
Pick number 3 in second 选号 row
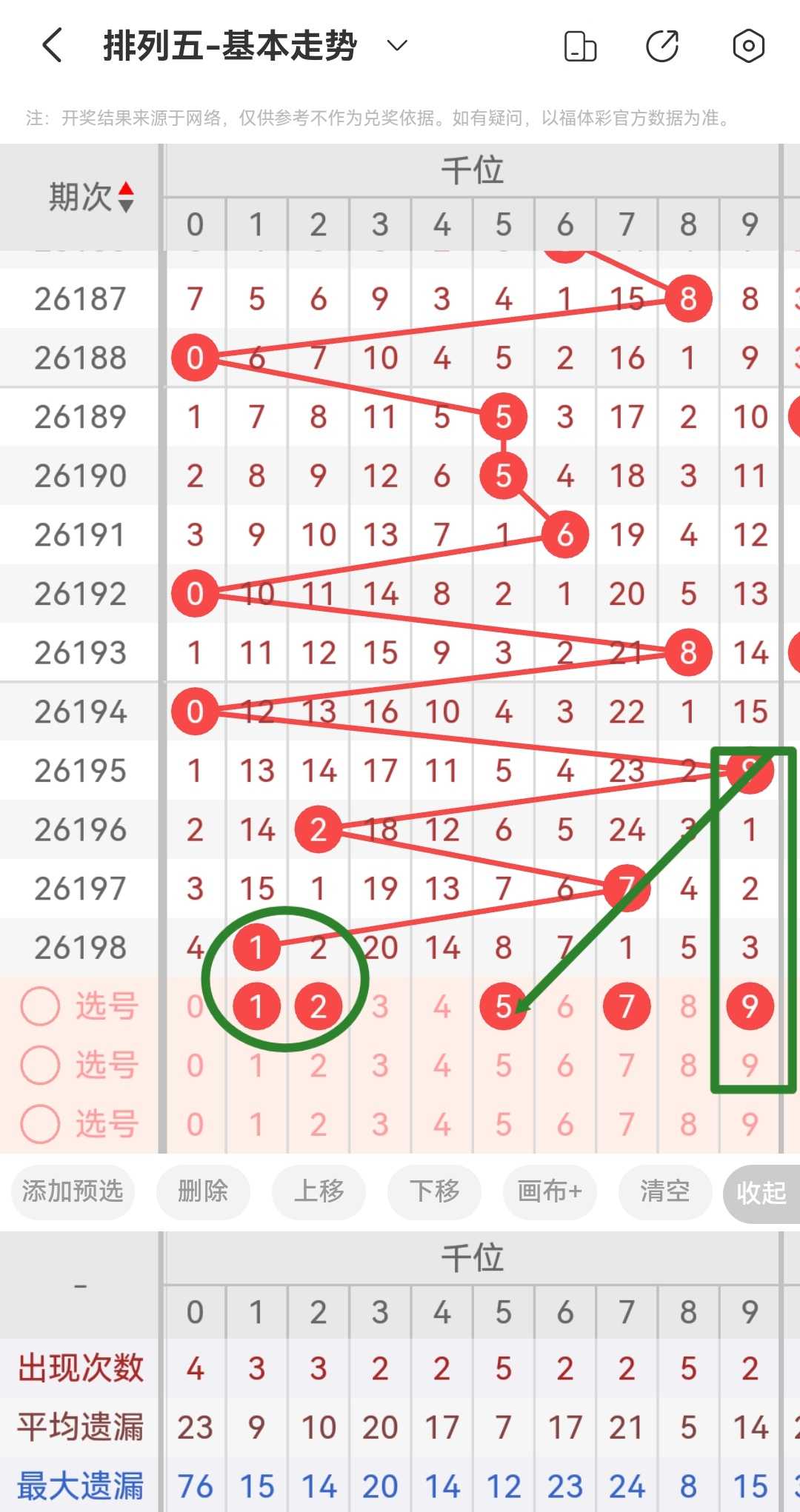pyautogui.click(x=380, y=1066)
